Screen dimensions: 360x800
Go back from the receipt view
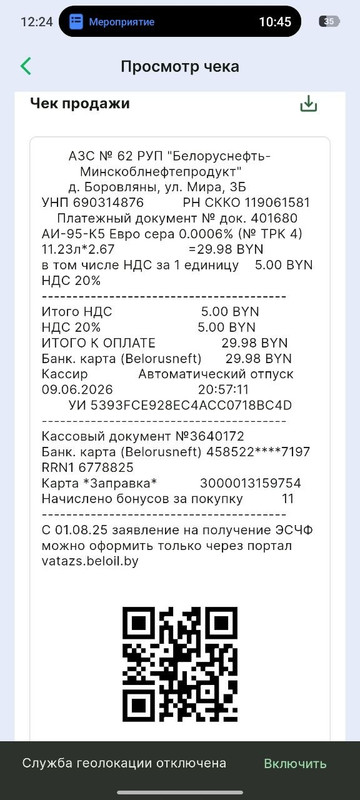25,66
